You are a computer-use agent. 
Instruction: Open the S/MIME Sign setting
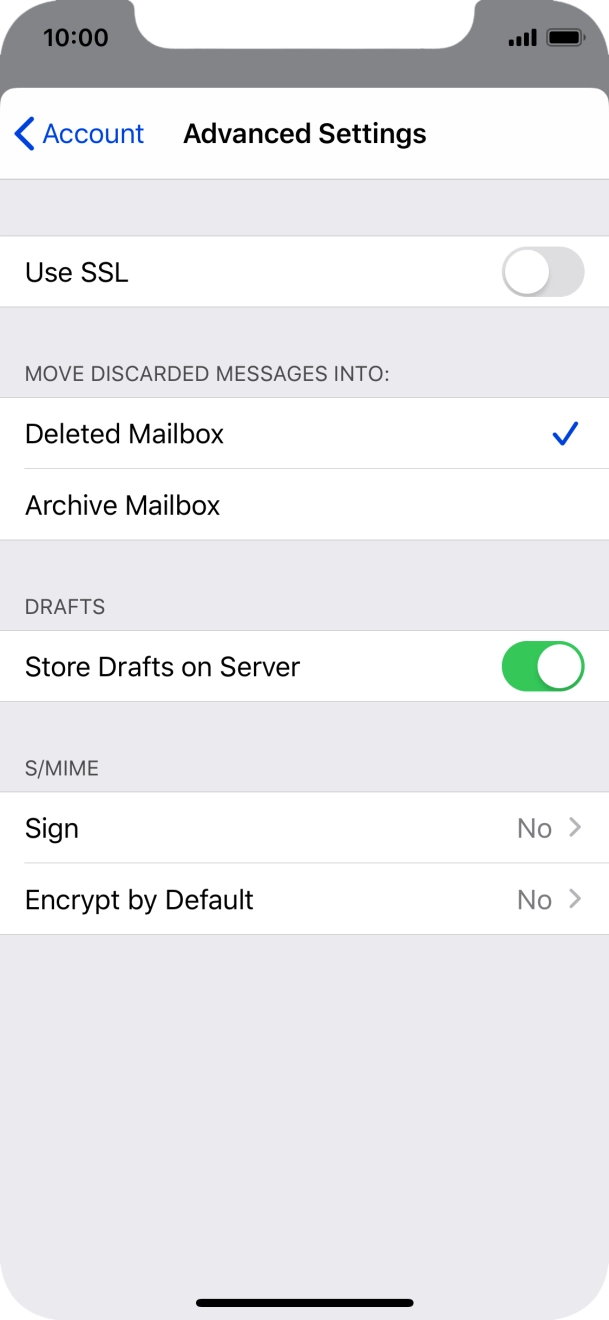pos(300,828)
